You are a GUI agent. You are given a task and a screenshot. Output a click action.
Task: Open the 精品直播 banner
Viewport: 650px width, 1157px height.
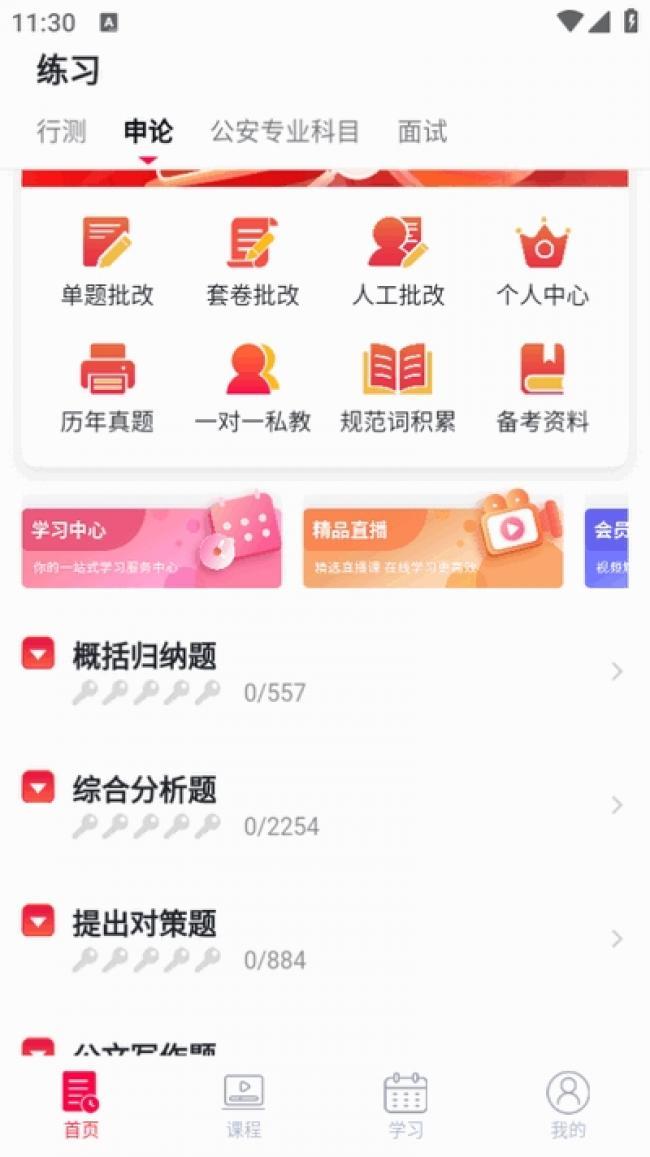tap(433, 541)
